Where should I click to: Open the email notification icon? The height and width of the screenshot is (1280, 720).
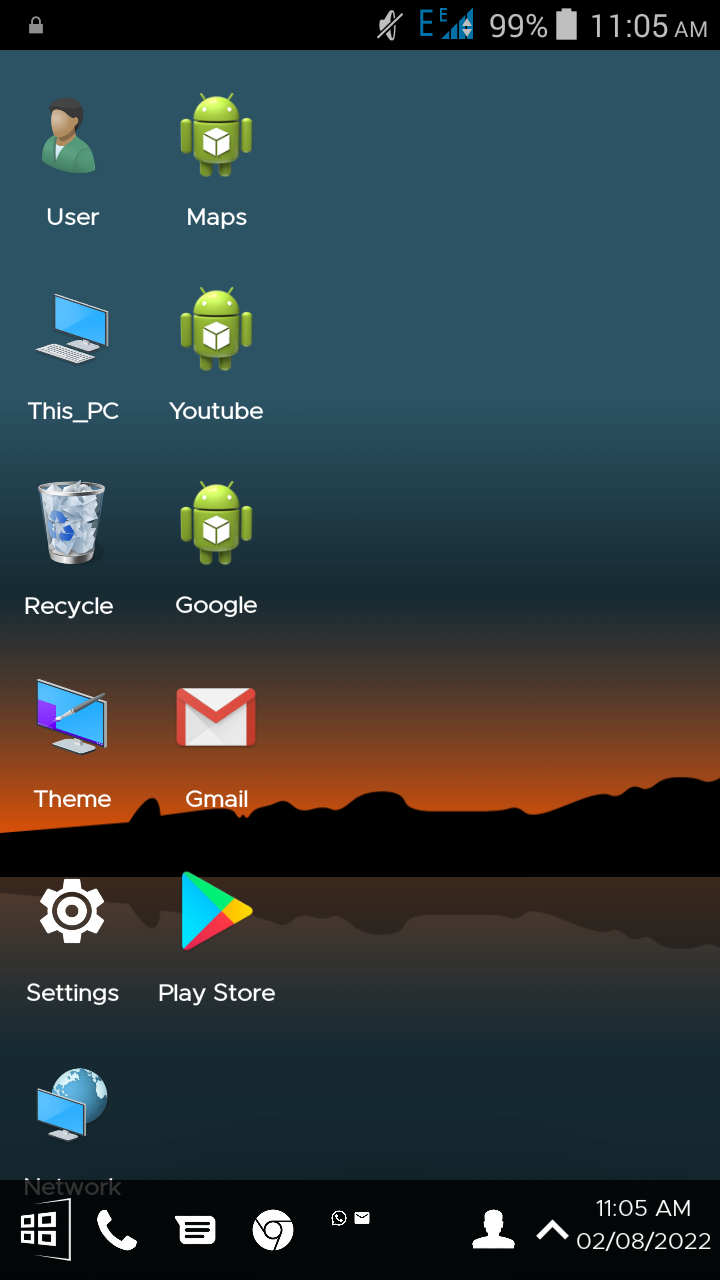pos(361,1218)
